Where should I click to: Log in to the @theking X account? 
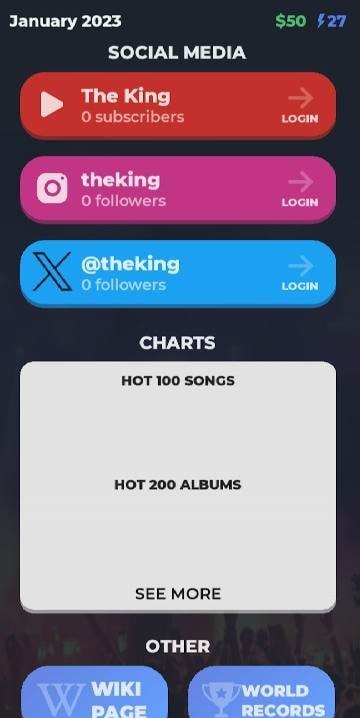pos(178,273)
